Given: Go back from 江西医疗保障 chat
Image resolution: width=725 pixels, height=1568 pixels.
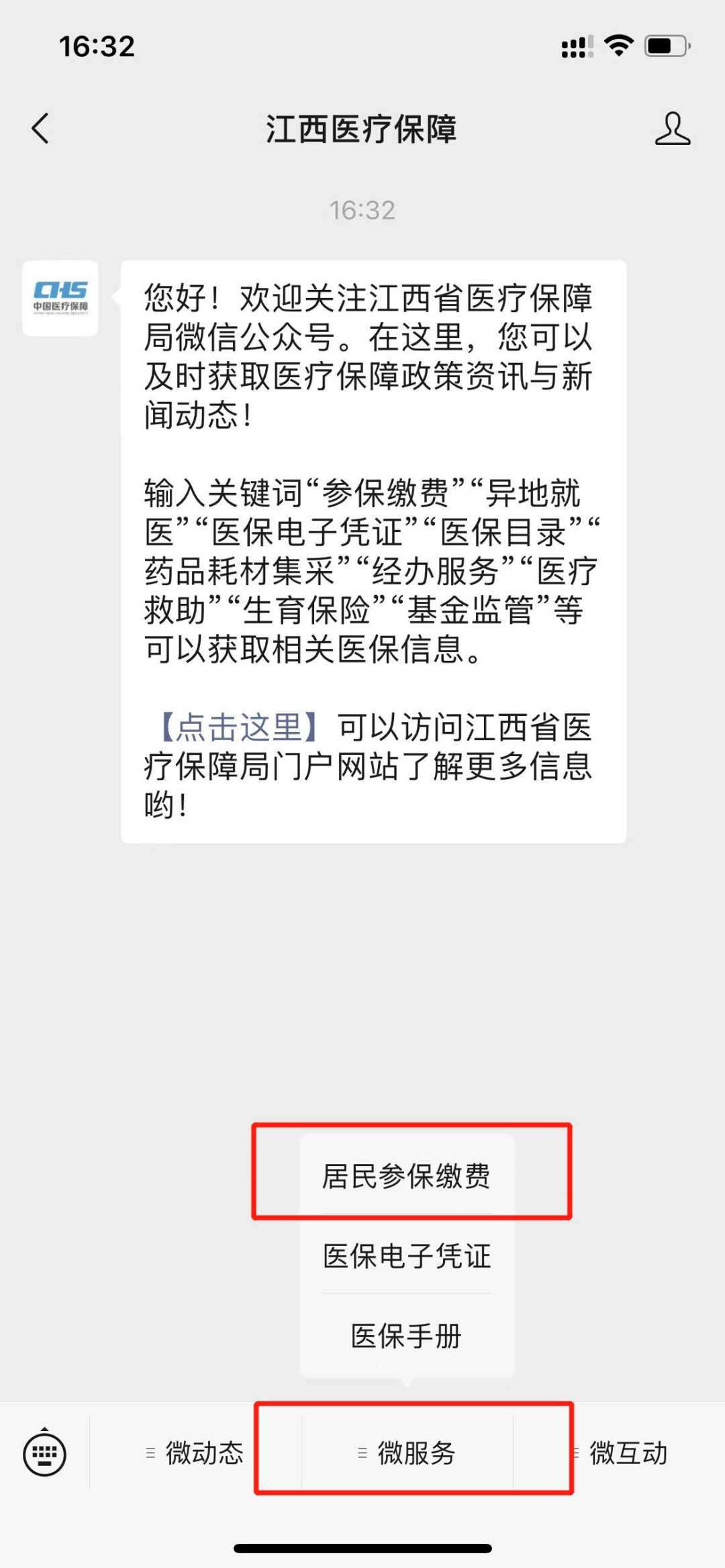Looking at the screenshot, I should (40, 128).
